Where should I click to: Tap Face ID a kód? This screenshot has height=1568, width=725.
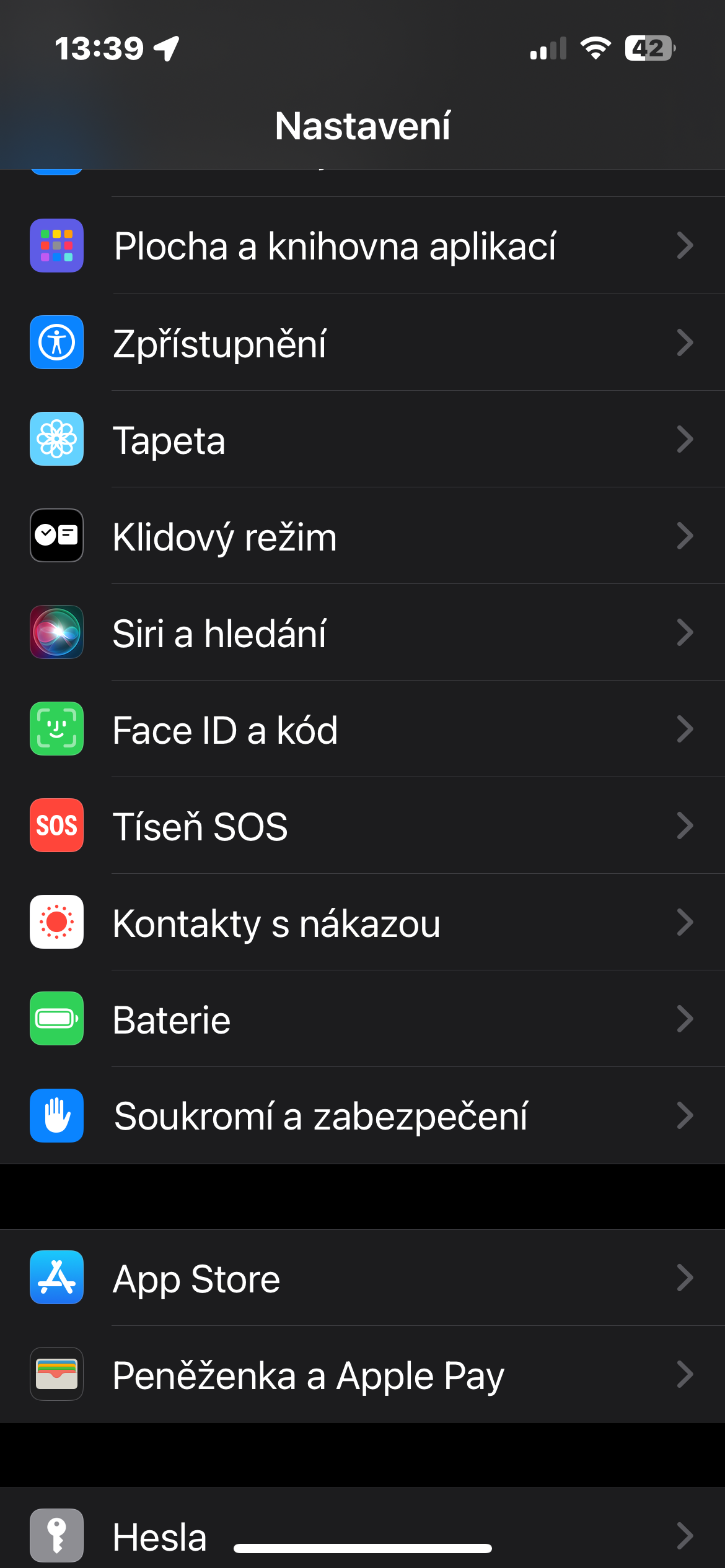coord(362,729)
